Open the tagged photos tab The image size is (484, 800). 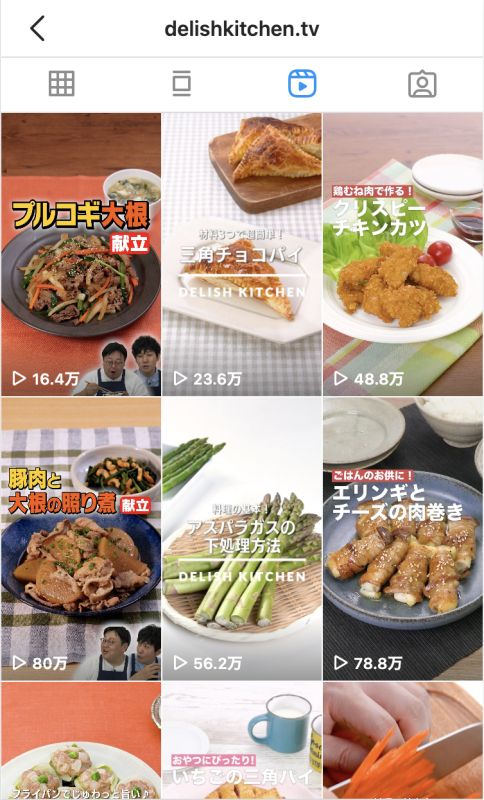[422, 84]
